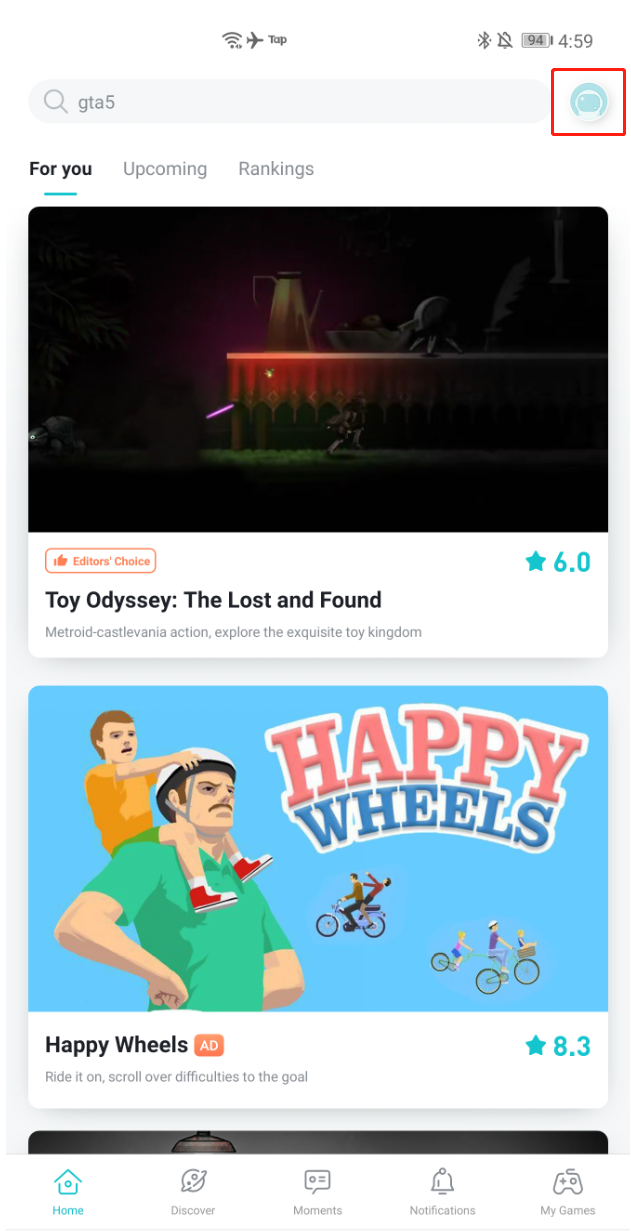The image size is (631, 1232).
Task: Switch to the Discover tab
Action: point(193,1192)
